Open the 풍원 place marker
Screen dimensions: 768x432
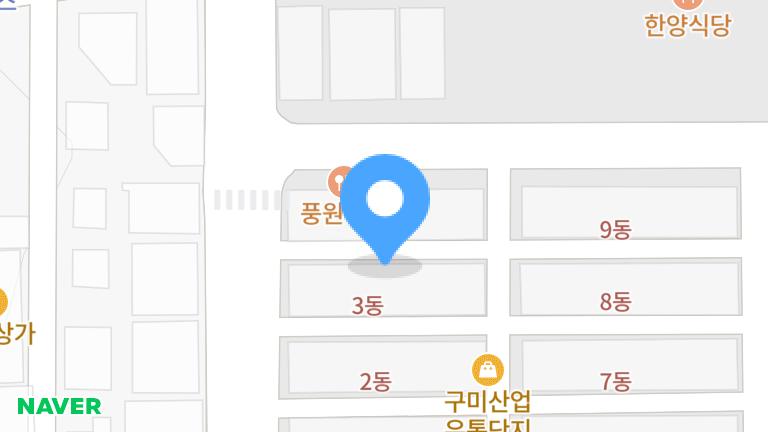click(340, 182)
